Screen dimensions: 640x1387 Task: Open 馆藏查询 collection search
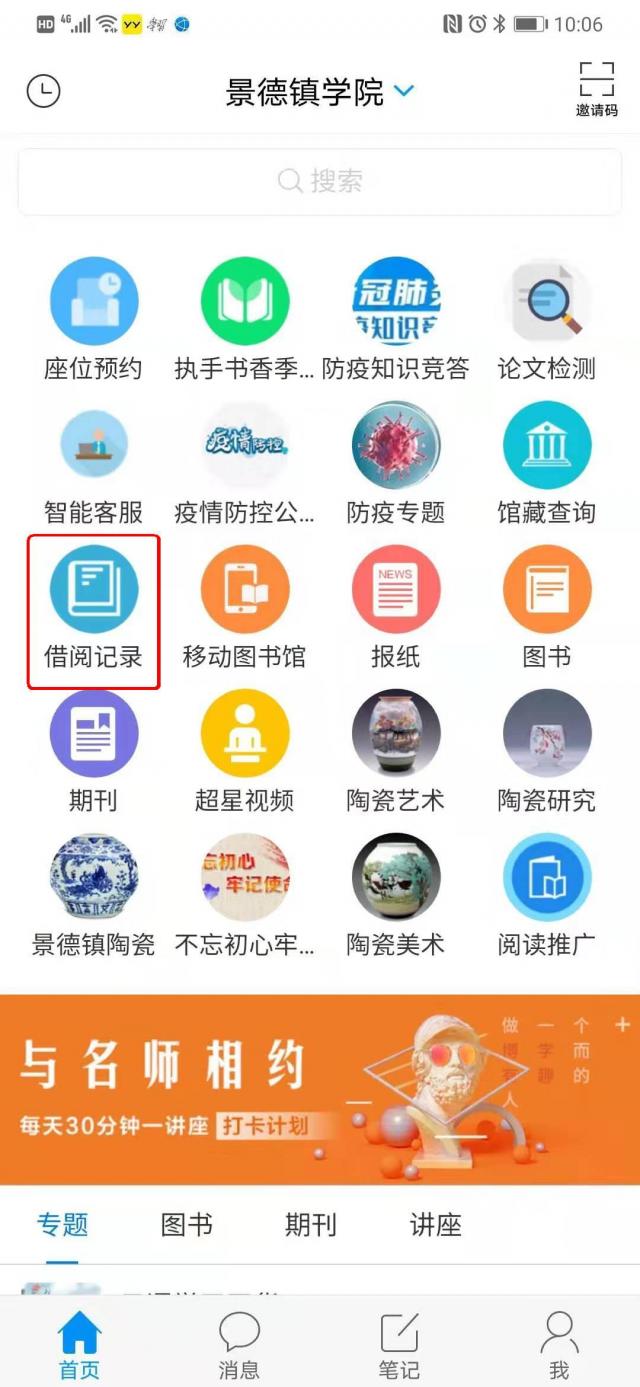pyautogui.click(x=546, y=464)
